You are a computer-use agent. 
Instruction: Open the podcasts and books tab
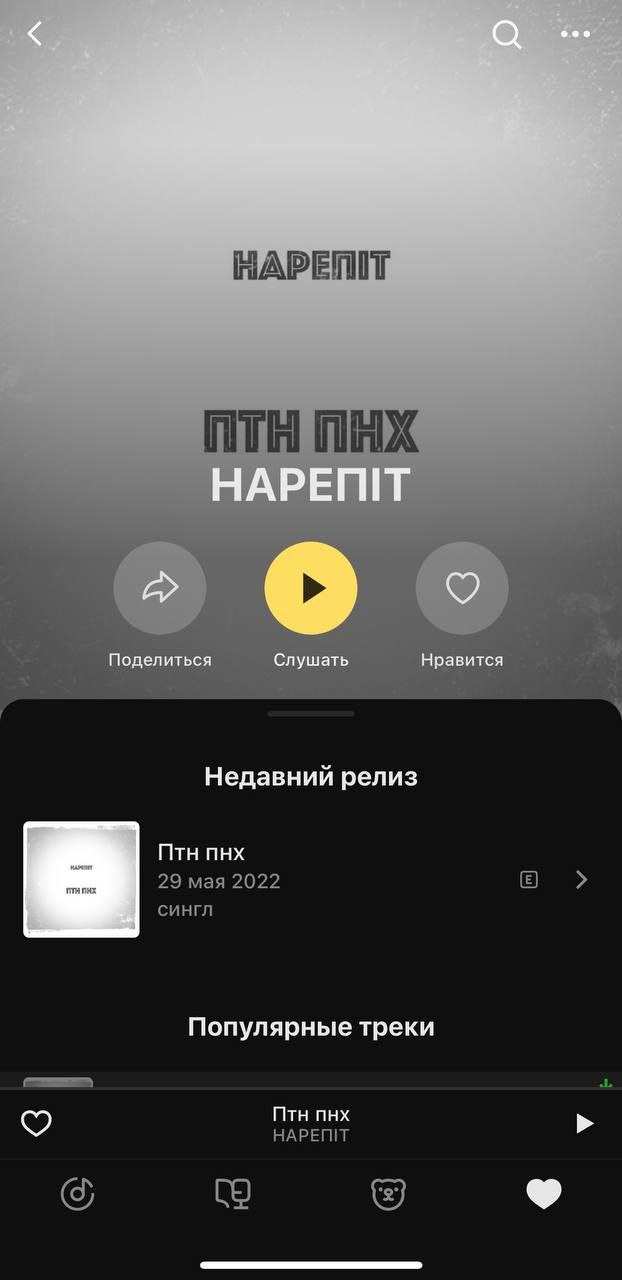tap(233, 1194)
